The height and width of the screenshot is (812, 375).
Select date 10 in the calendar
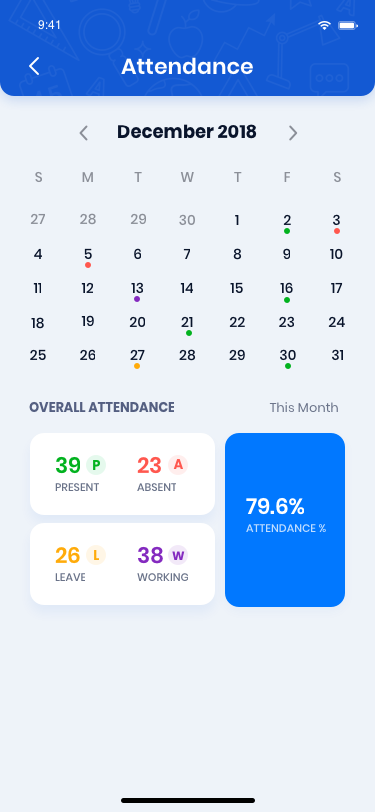[336, 254]
